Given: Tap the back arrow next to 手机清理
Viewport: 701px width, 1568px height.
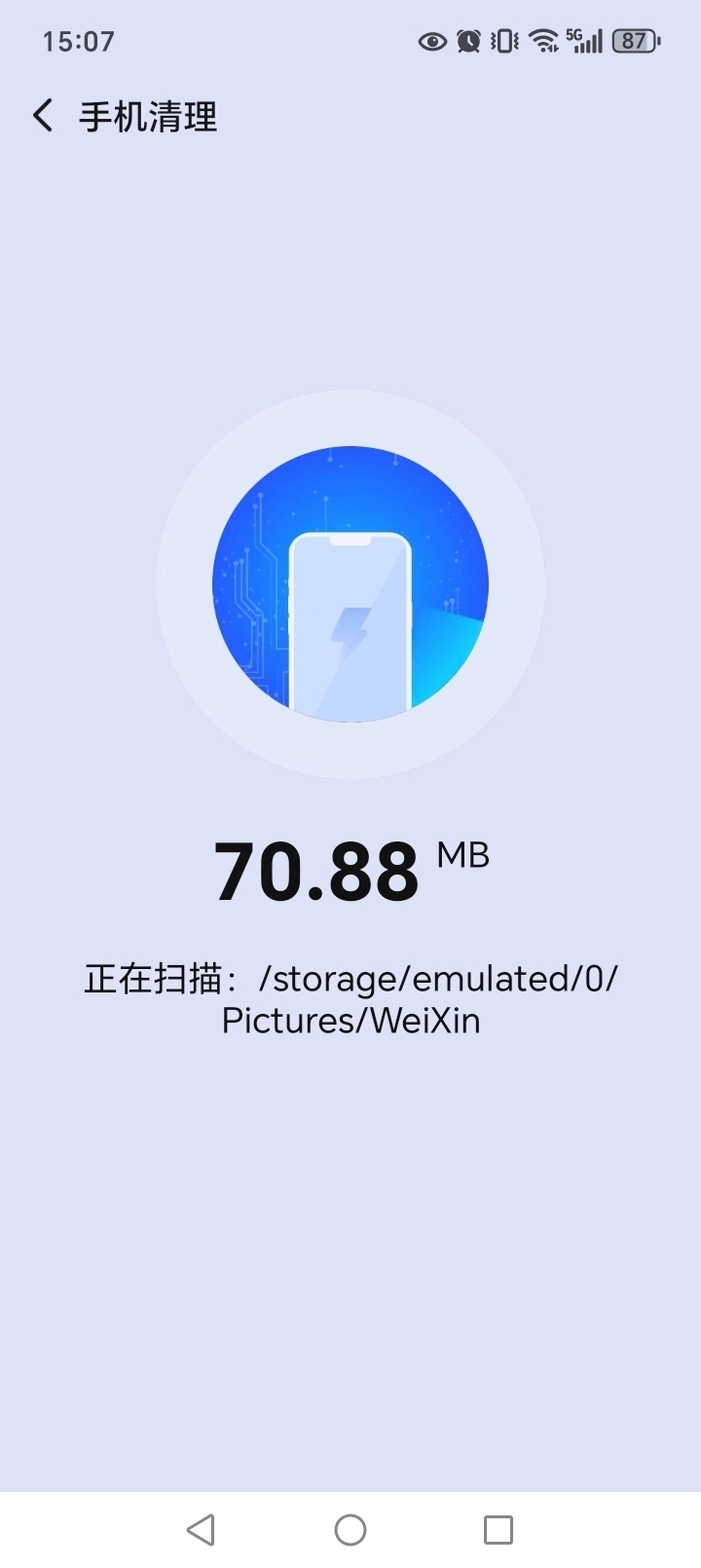Looking at the screenshot, I should point(41,115).
